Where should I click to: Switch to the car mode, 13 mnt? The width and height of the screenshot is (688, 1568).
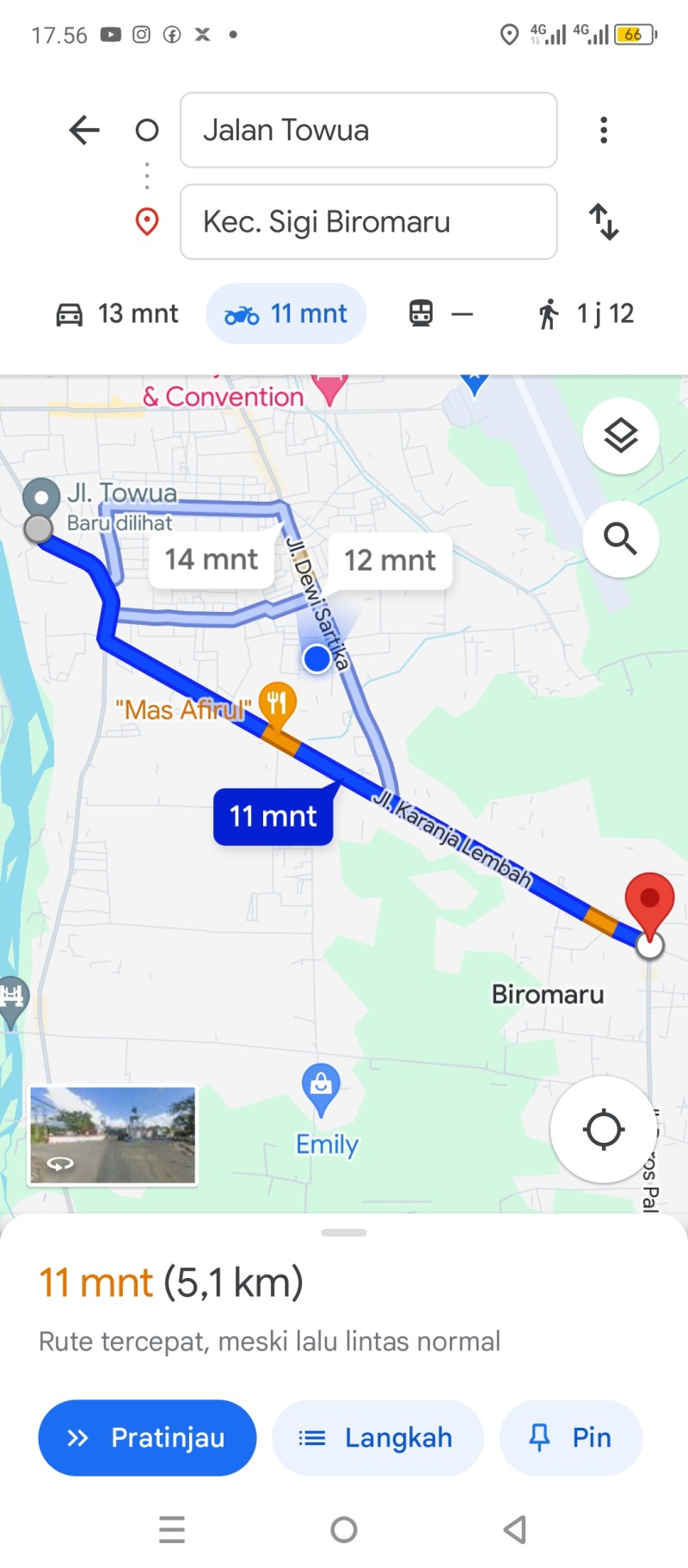tap(116, 314)
